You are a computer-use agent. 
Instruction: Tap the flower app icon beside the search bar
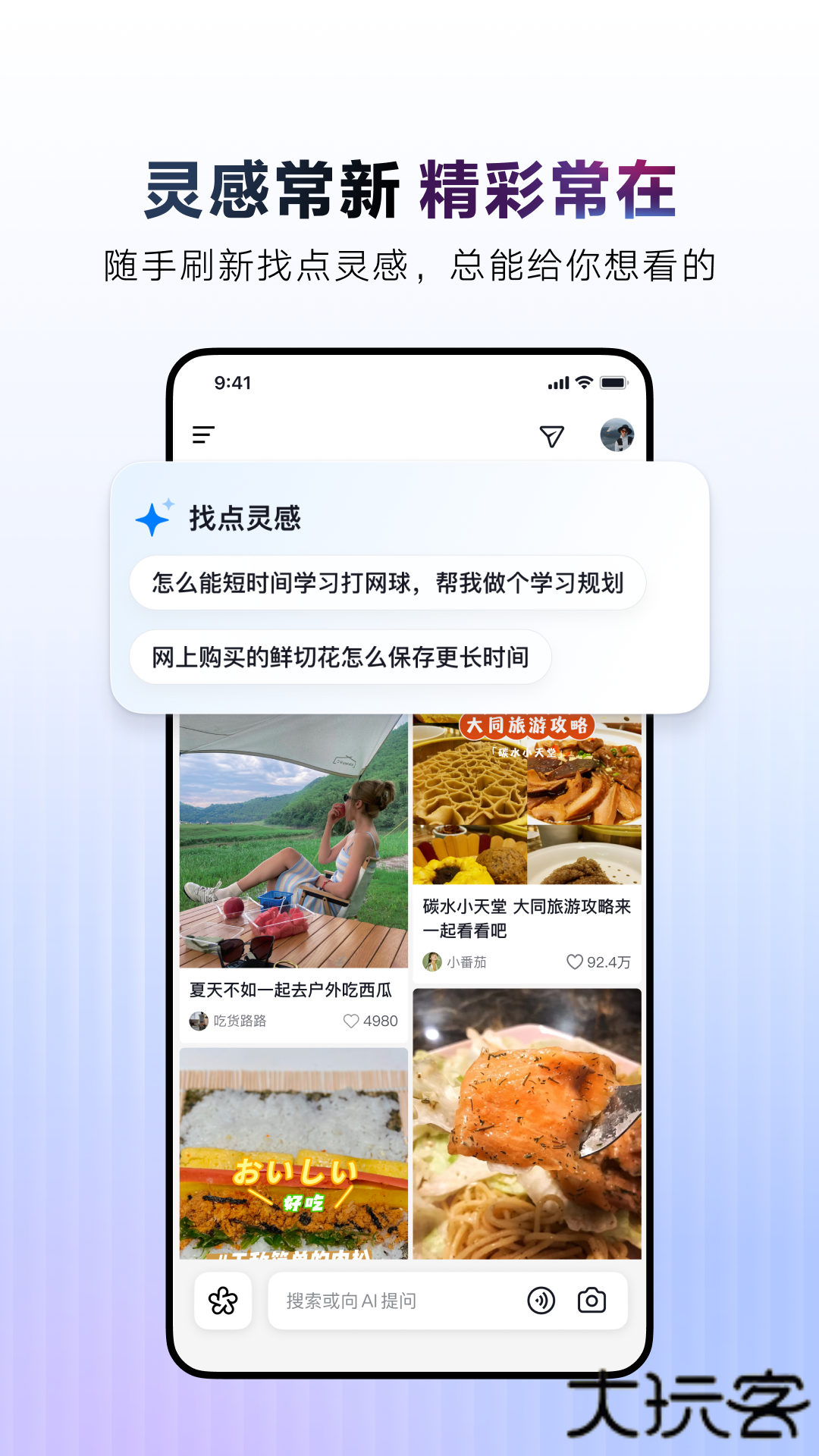click(x=223, y=1300)
